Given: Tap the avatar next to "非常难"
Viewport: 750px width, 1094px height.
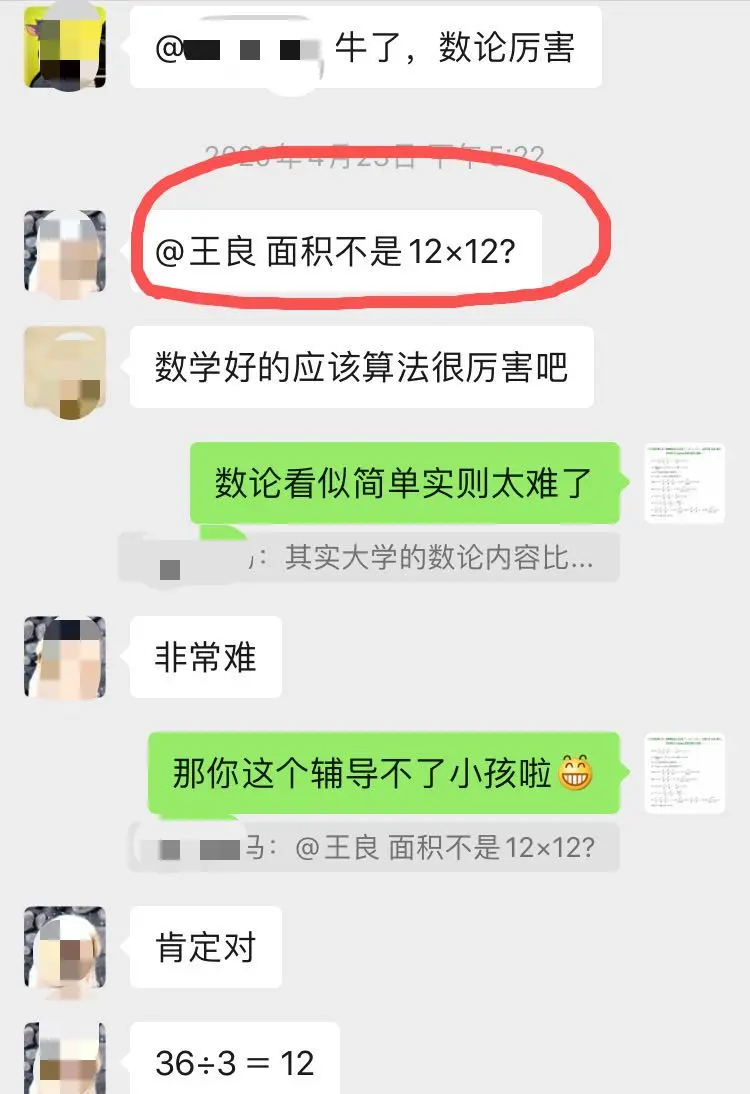Looking at the screenshot, I should pyautogui.click(x=65, y=657).
